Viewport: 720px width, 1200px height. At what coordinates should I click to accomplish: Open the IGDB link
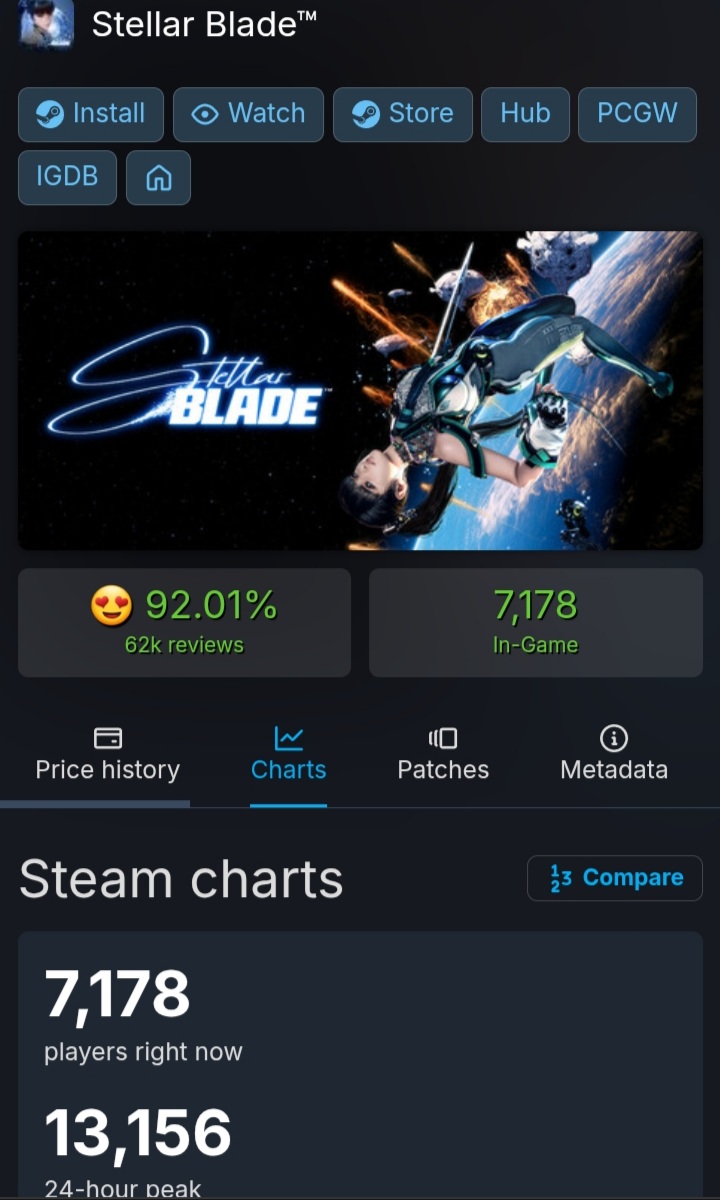[x=67, y=177]
